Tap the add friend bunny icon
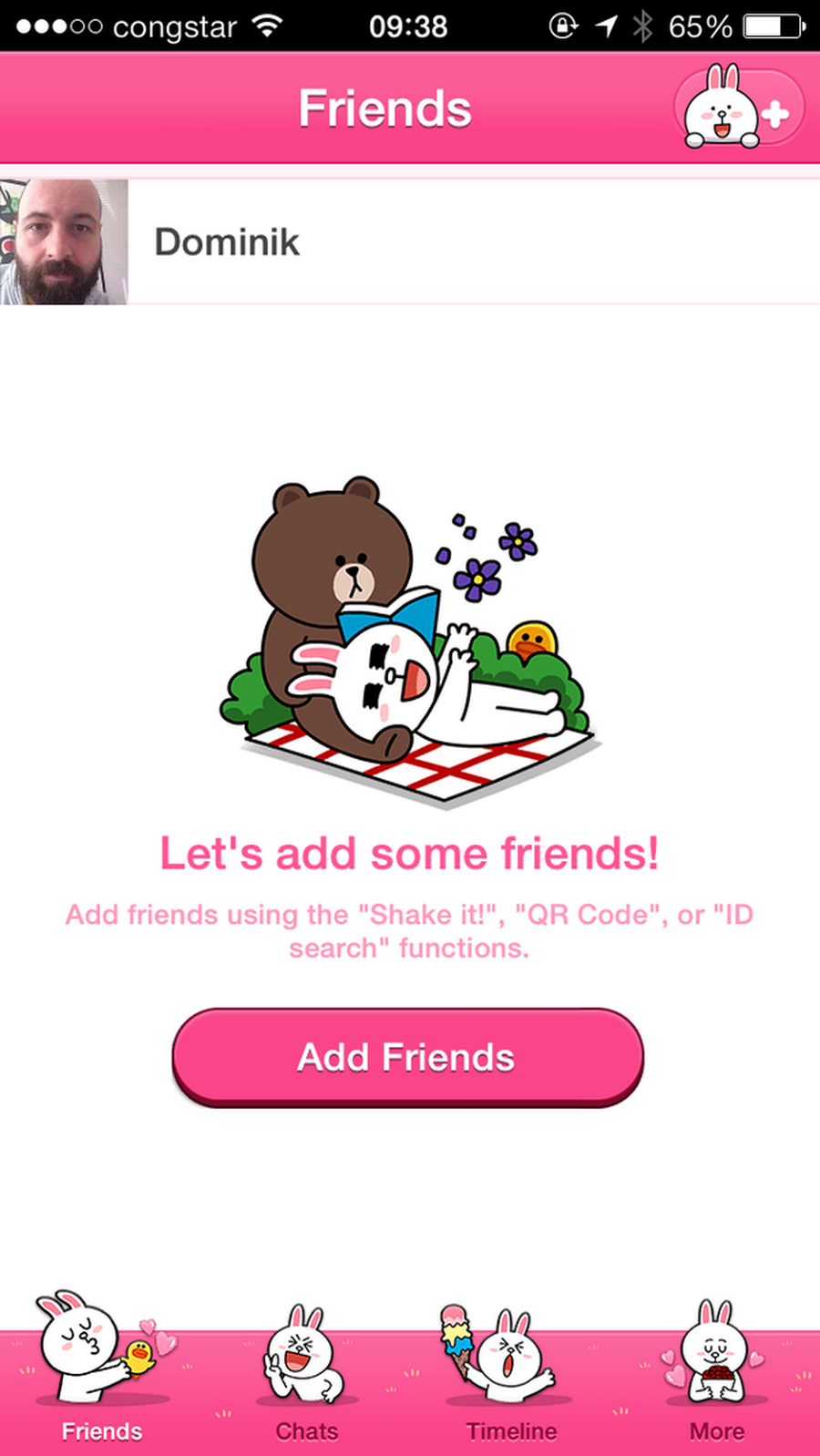The width and height of the screenshot is (820, 1456). point(739,109)
